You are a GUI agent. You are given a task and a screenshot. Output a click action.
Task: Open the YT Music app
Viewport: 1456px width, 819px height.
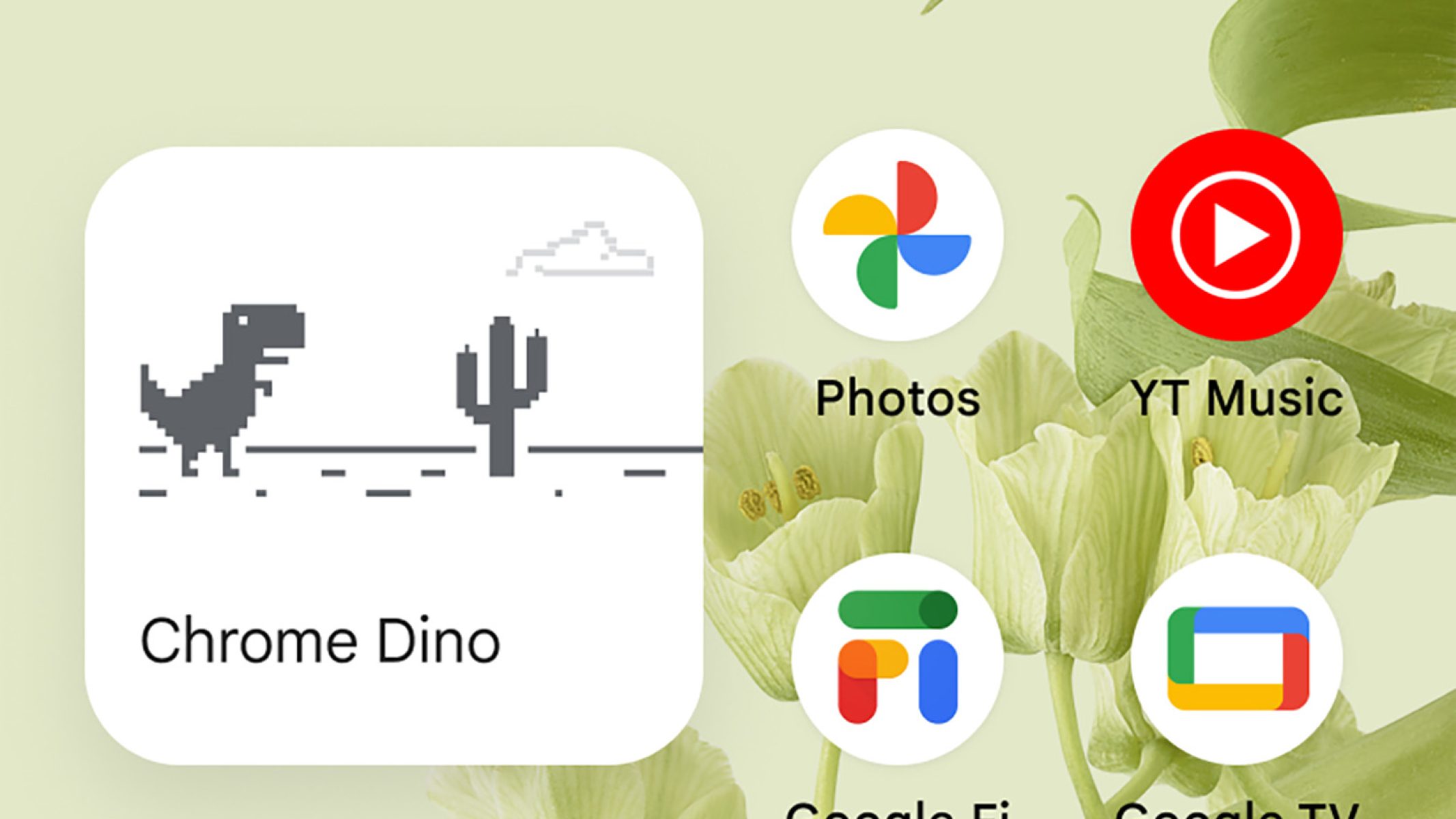point(1236,235)
